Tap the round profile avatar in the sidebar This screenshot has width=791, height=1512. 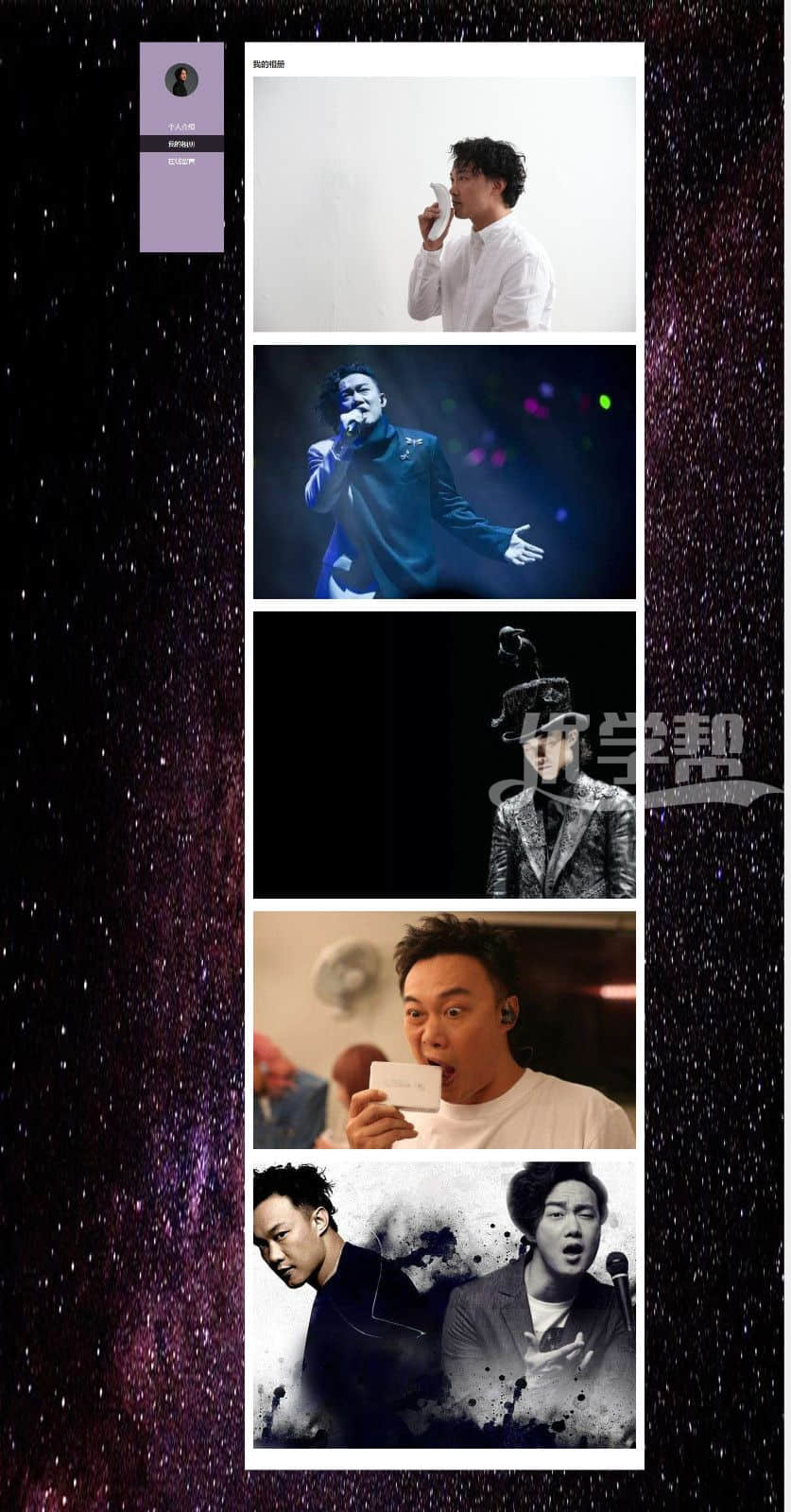[181, 80]
